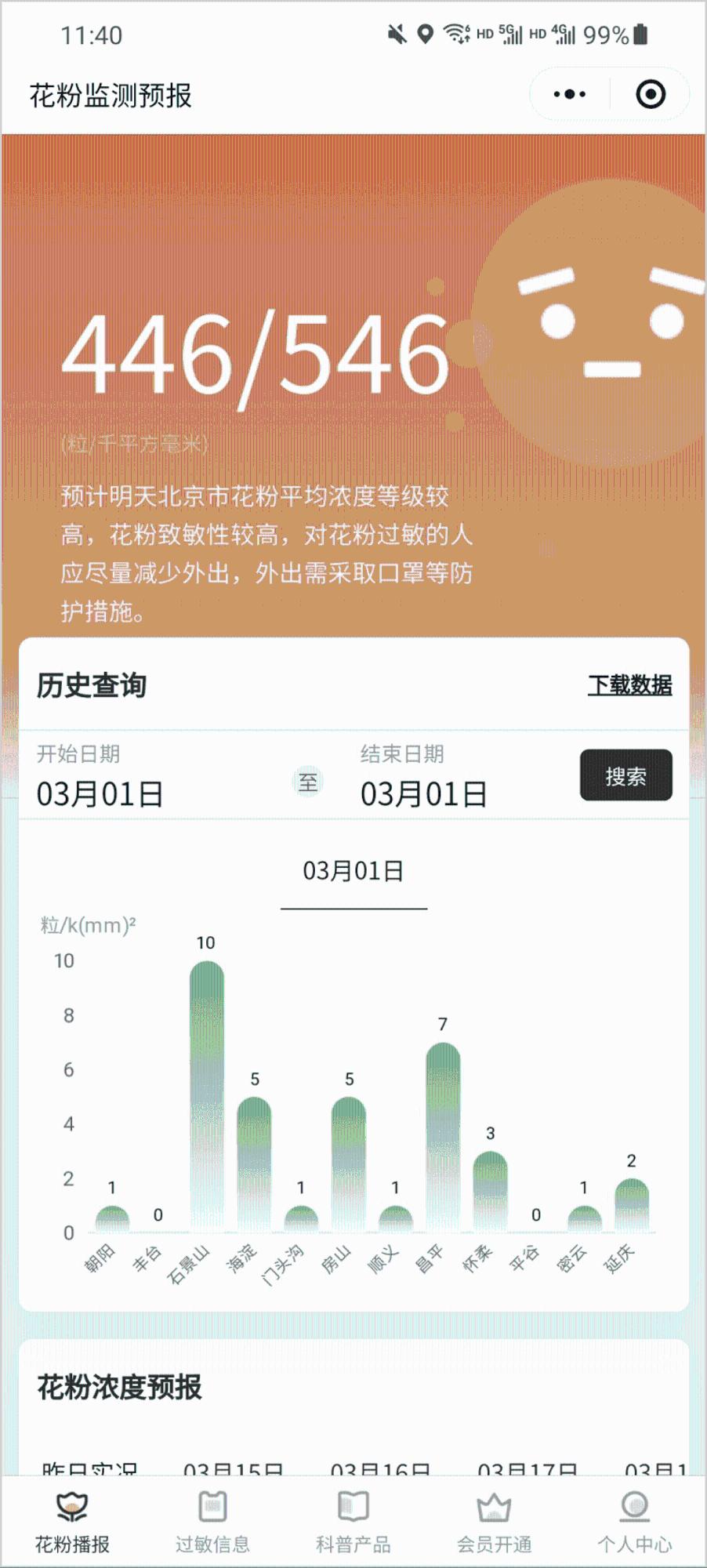Pick the 结束日期 end date

tap(423, 793)
